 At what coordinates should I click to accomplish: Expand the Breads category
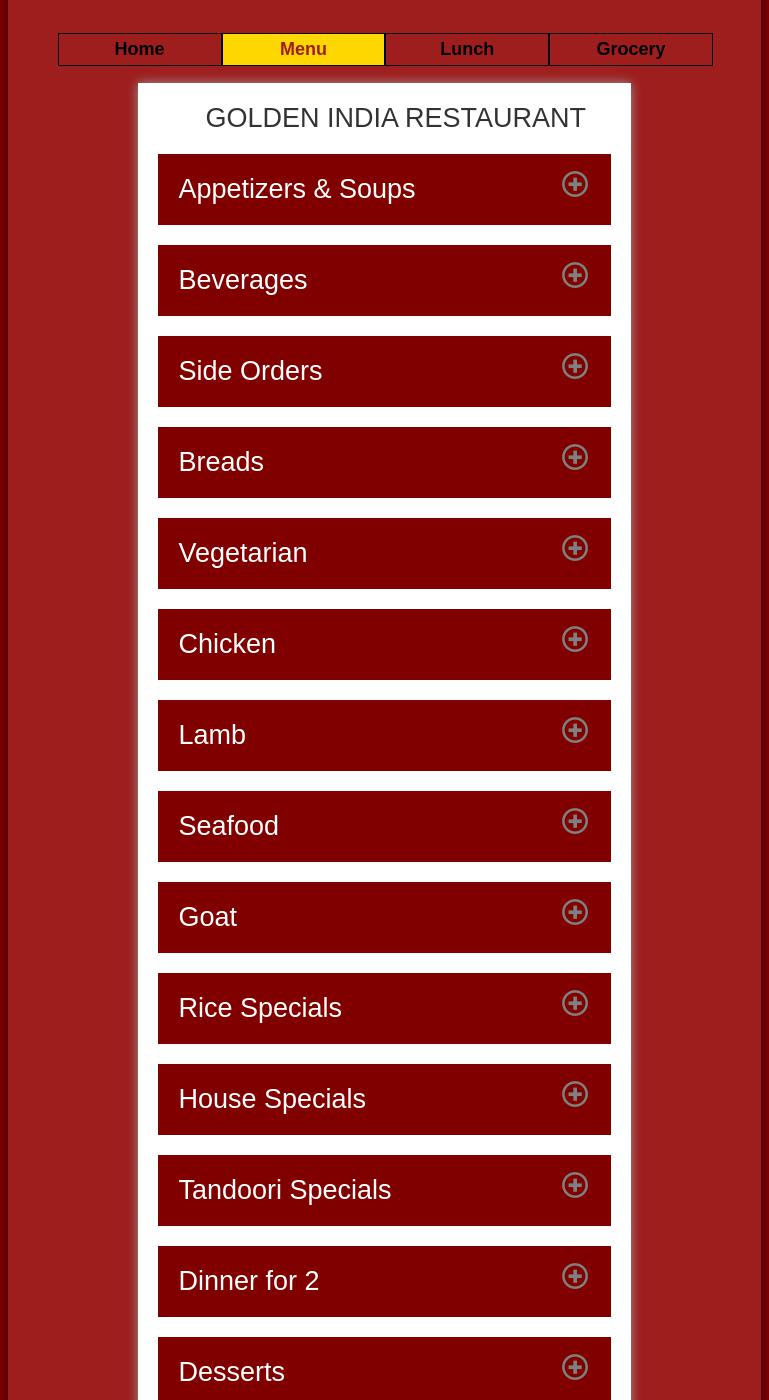(384, 462)
